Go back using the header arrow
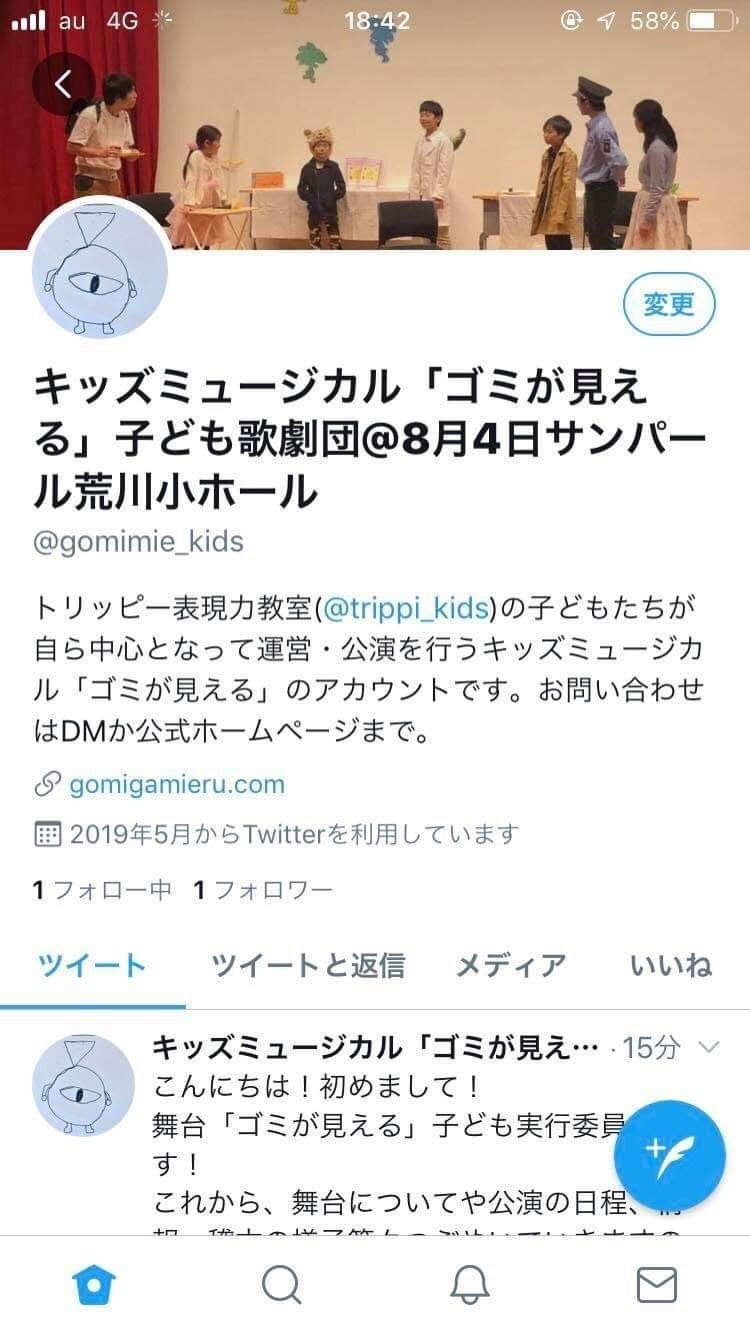This screenshot has height=1334, width=750. 63,84
